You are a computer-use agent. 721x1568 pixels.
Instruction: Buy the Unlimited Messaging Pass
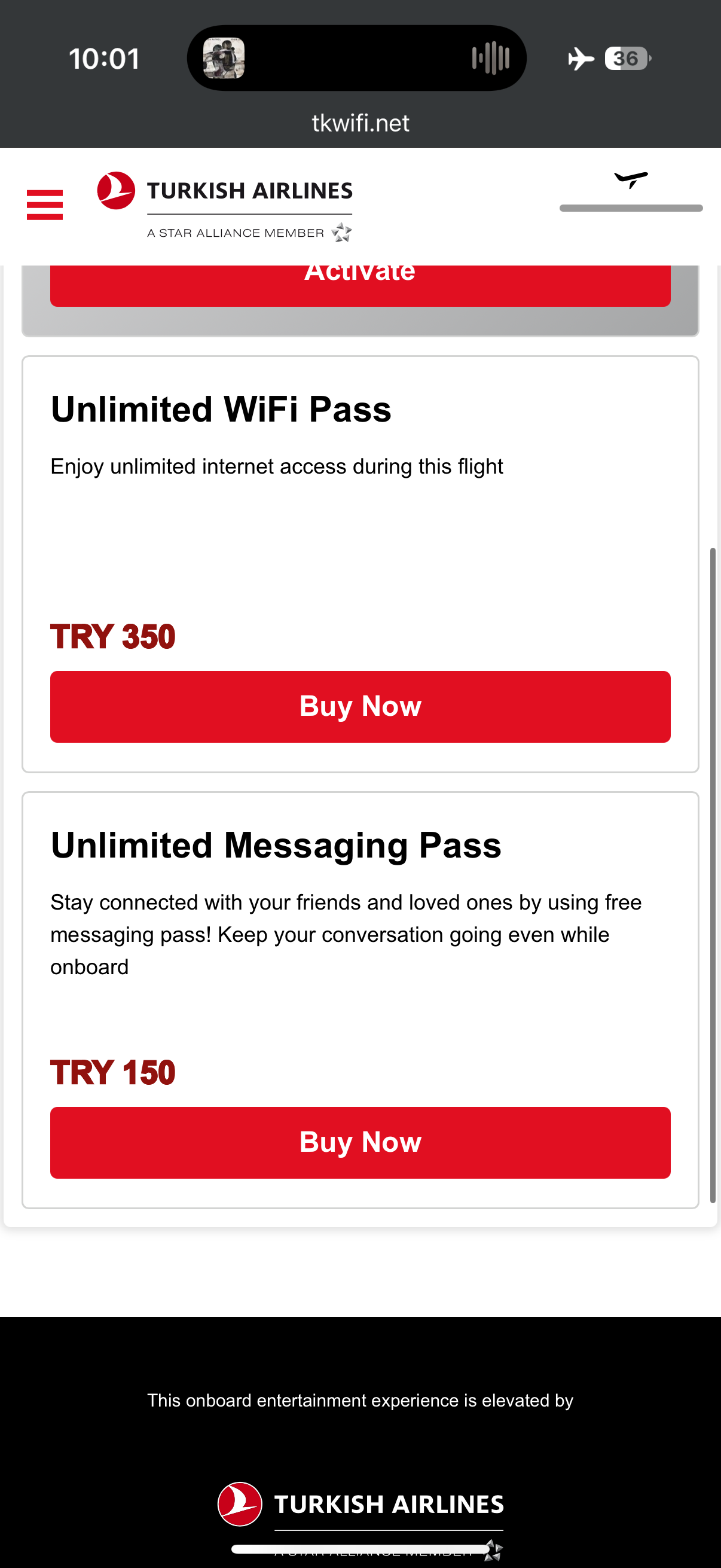pos(360,1143)
